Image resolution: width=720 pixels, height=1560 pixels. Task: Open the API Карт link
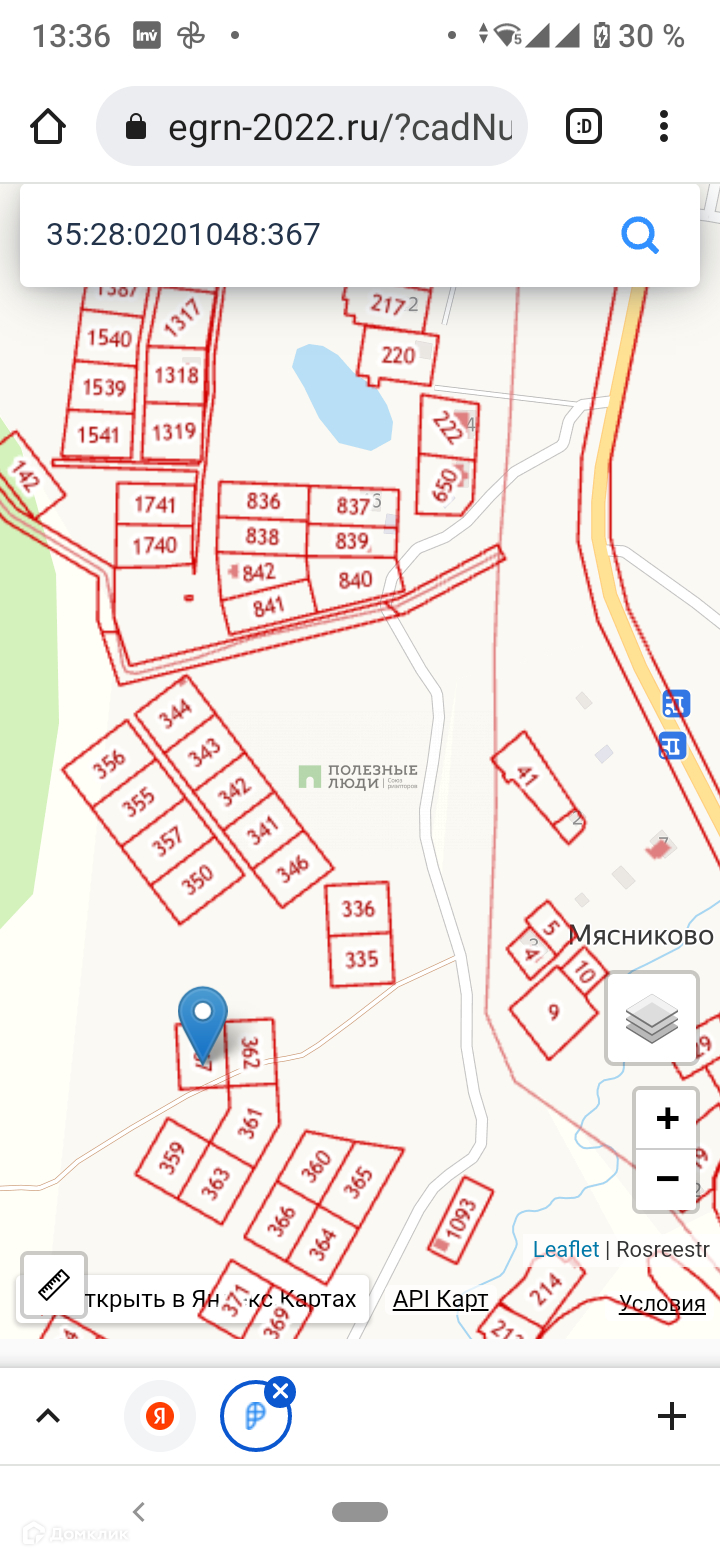point(440,1299)
